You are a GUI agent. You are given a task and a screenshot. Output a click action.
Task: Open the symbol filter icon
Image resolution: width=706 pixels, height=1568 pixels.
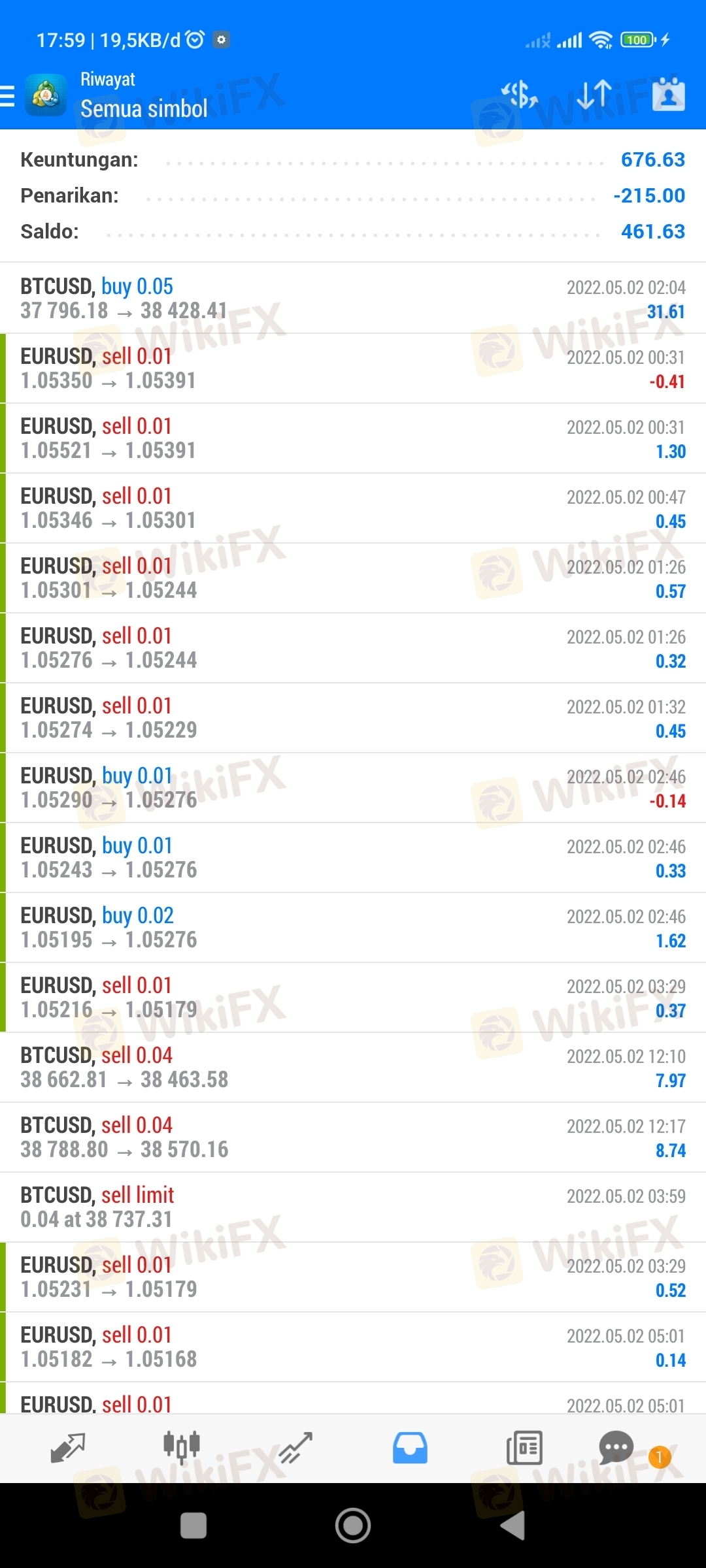[x=520, y=95]
